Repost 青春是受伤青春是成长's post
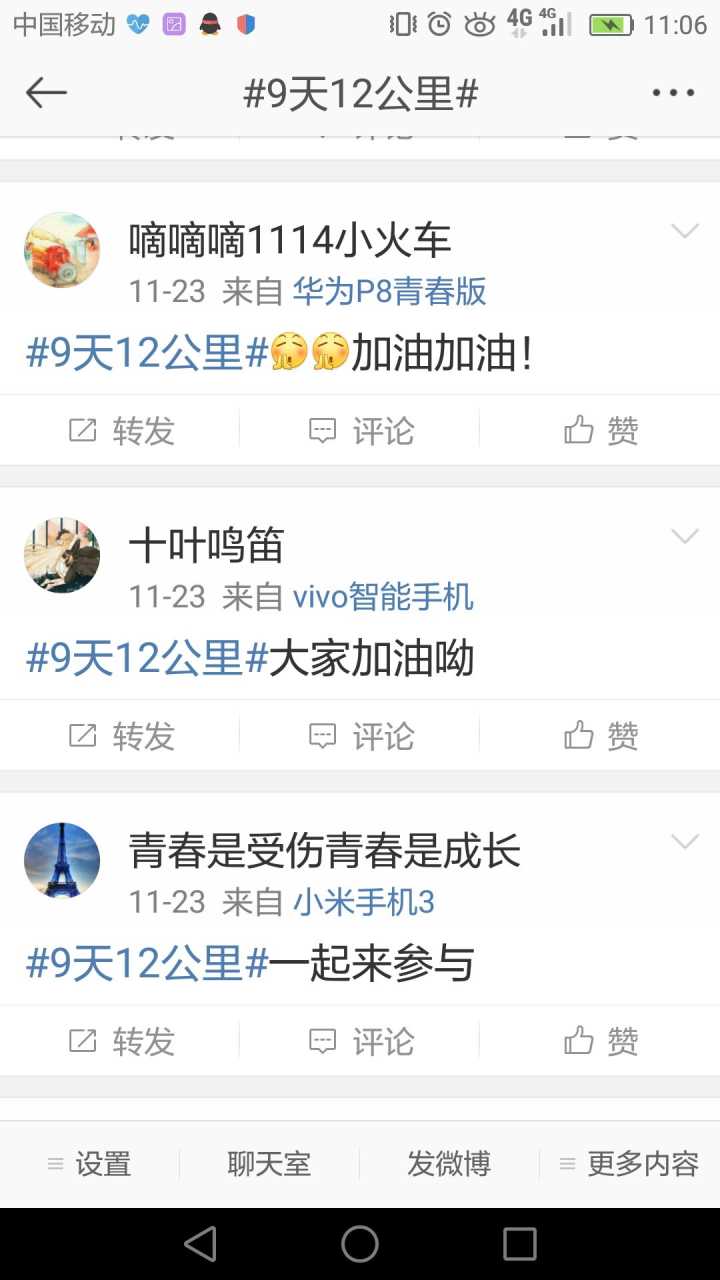 pyautogui.click(x=121, y=1041)
